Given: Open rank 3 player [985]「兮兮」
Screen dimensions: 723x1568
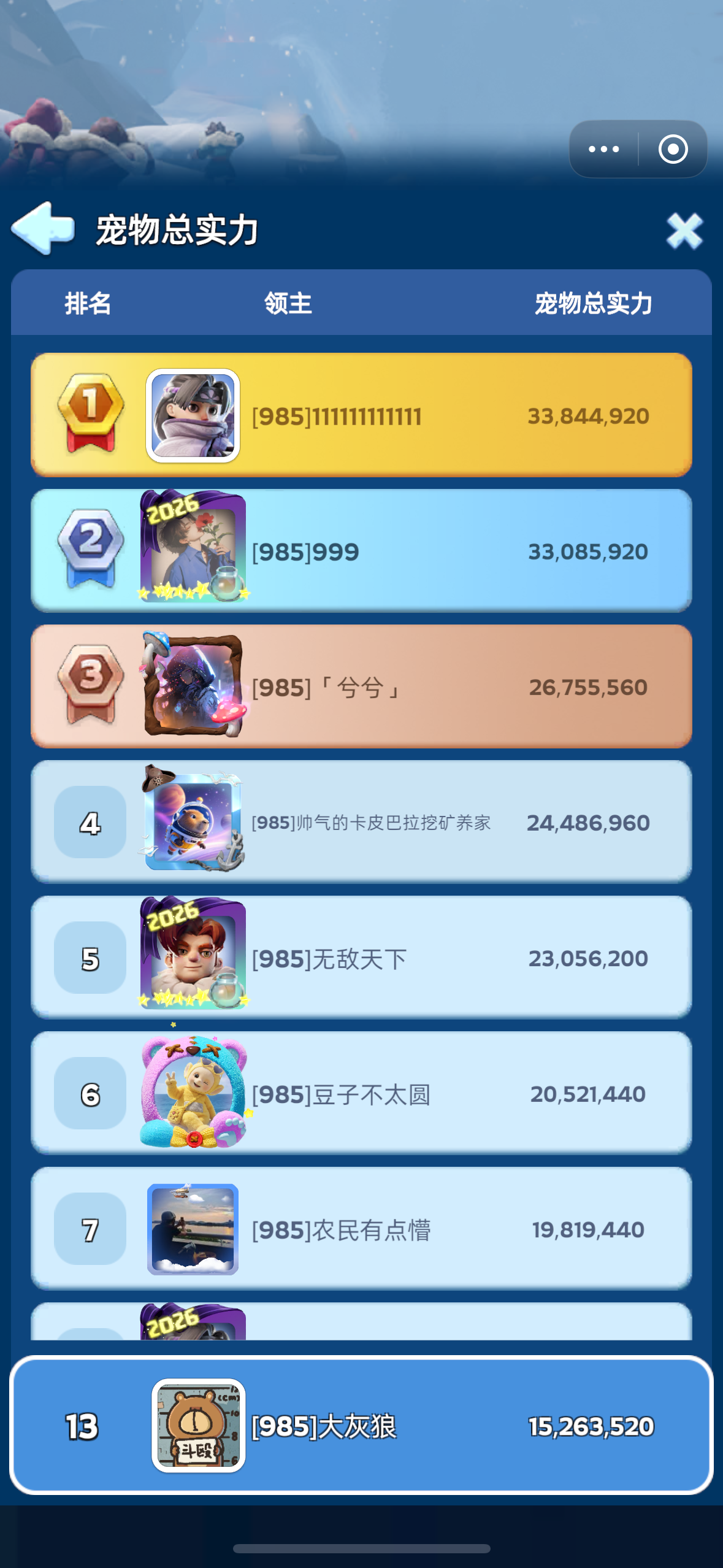Looking at the screenshot, I should point(361,686).
